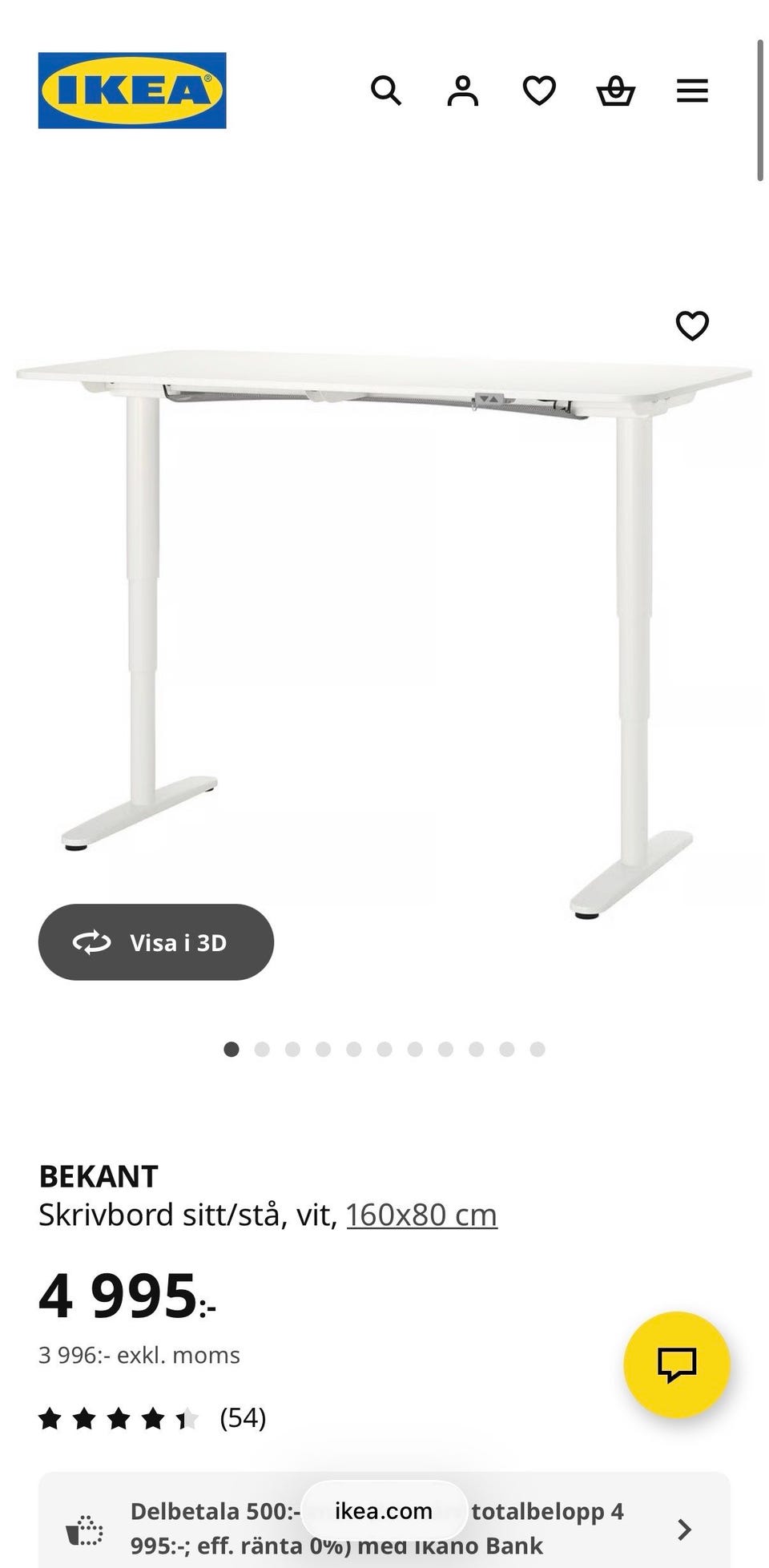This screenshot has height=1568, width=769.
Task: Tap the IKEA logo to go home
Action: click(132, 91)
